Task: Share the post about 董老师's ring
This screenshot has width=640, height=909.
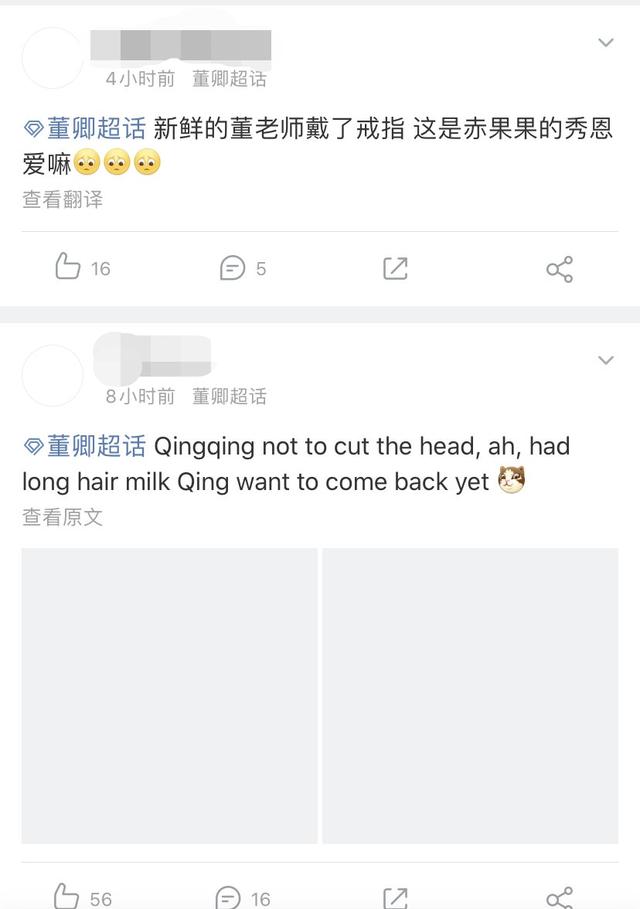Action: [x=559, y=268]
